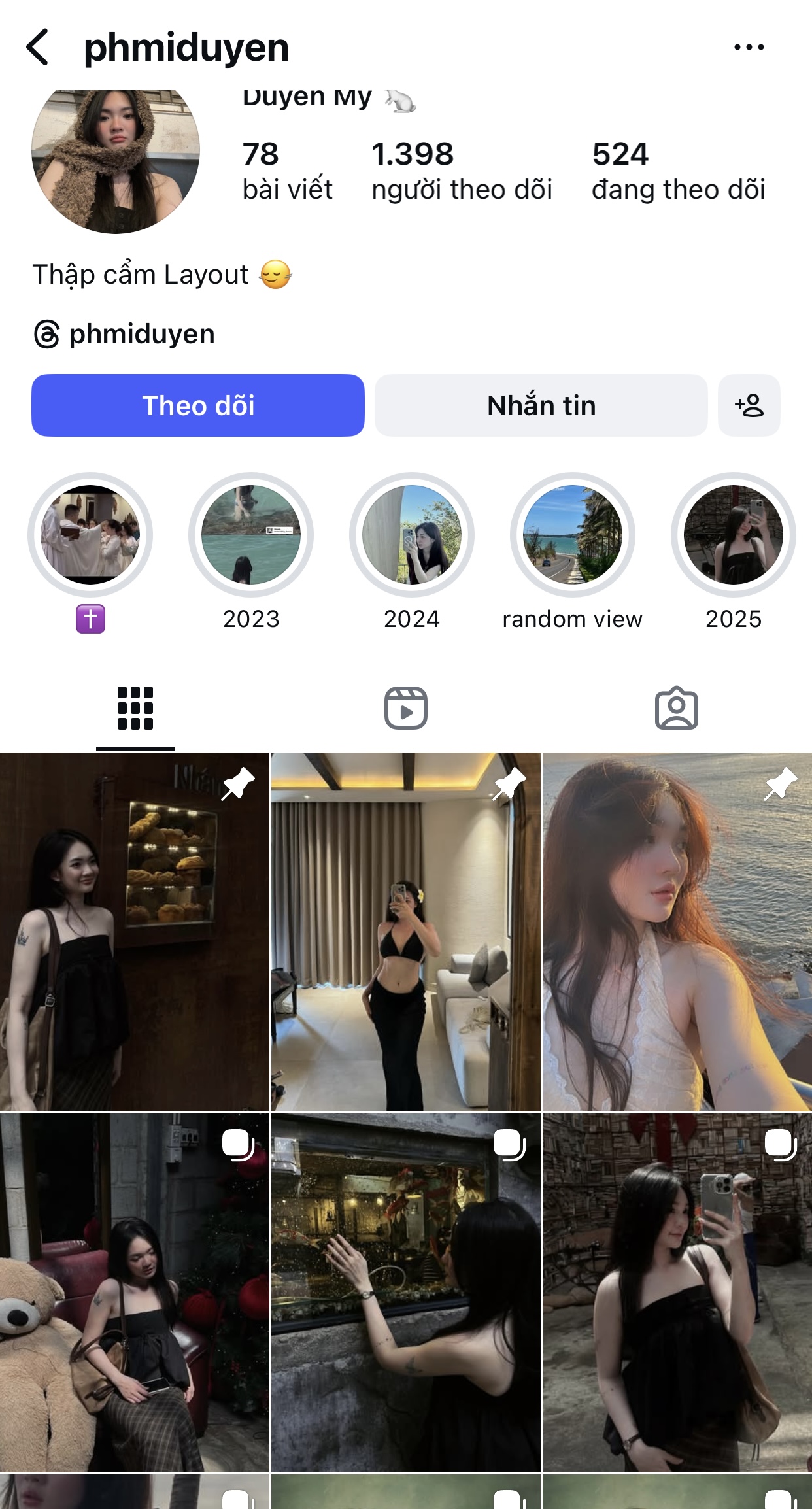Open the pinned mirror selfie post
The height and width of the screenshot is (1509, 812).
(406, 932)
